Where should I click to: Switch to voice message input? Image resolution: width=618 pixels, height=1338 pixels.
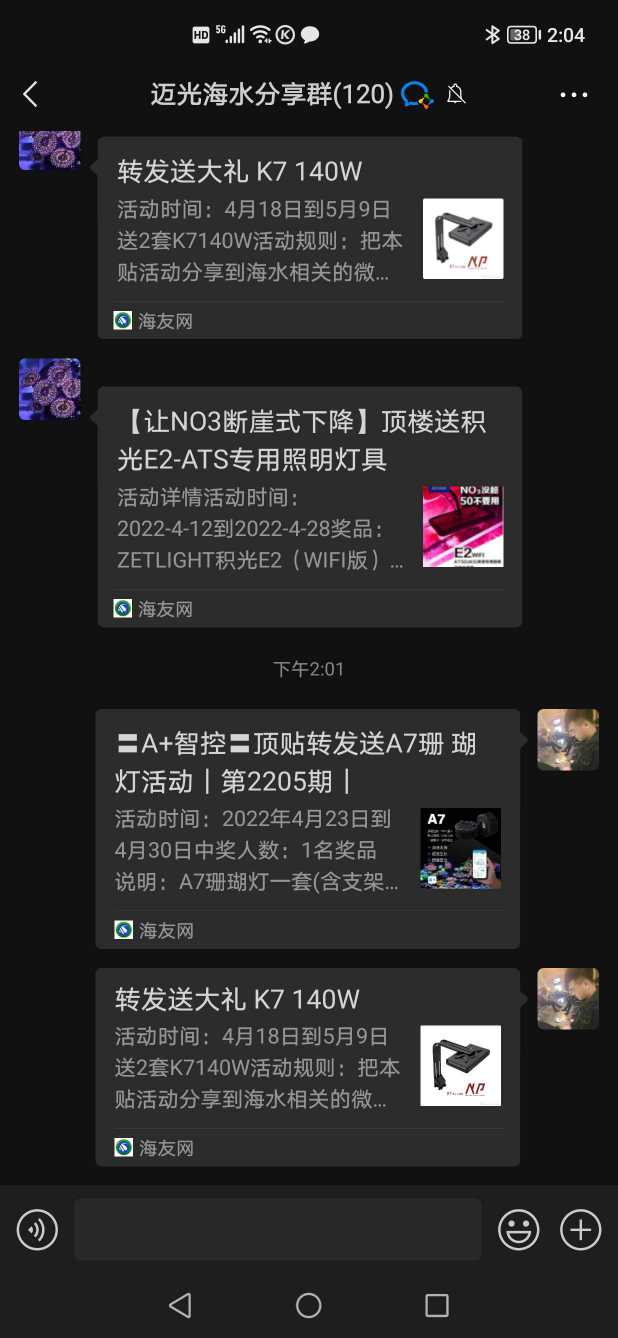(x=37, y=1229)
